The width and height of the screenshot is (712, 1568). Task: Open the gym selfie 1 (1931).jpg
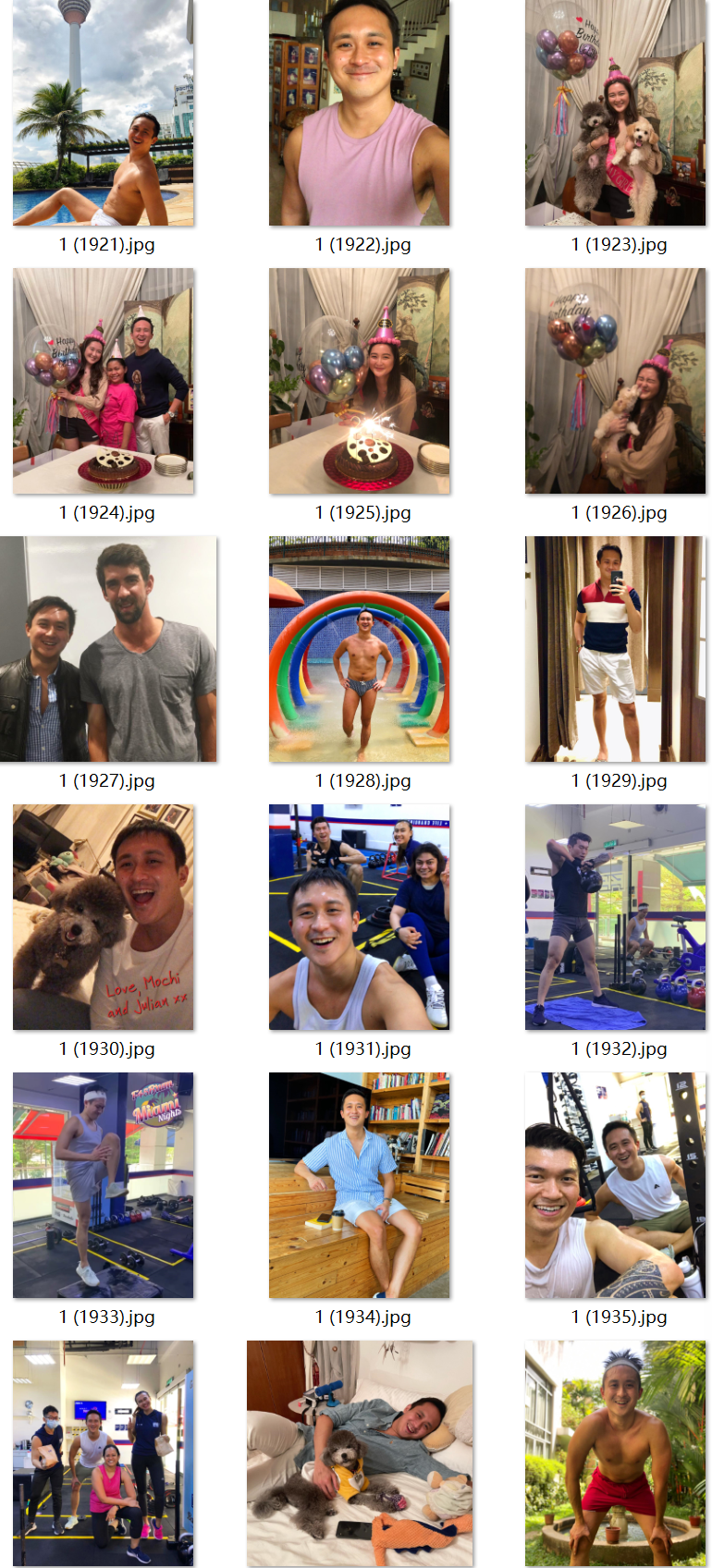(x=360, y=917)
